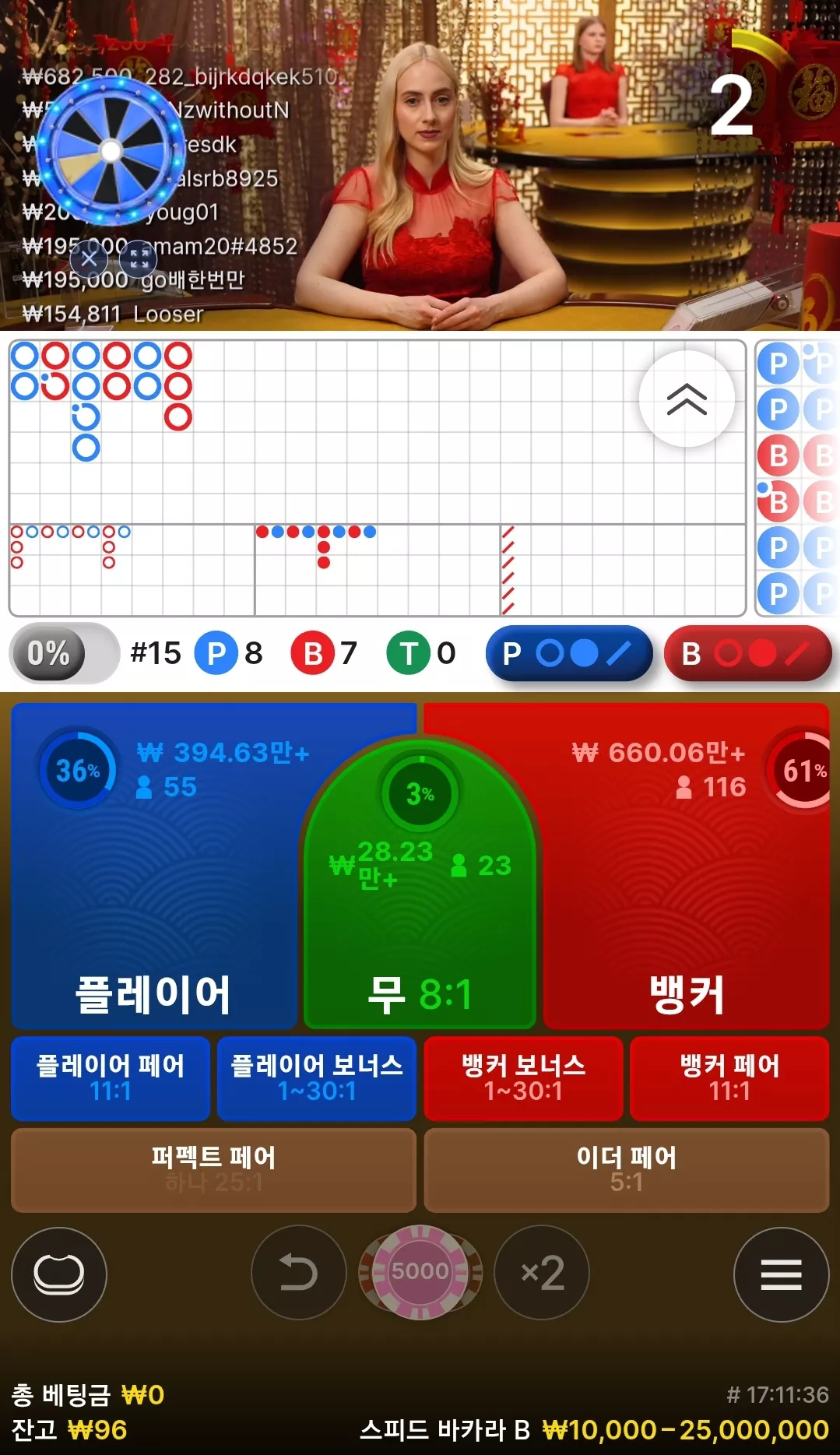Close the spinning wheel widget
840x1455 pixels.
click(89, 259)
